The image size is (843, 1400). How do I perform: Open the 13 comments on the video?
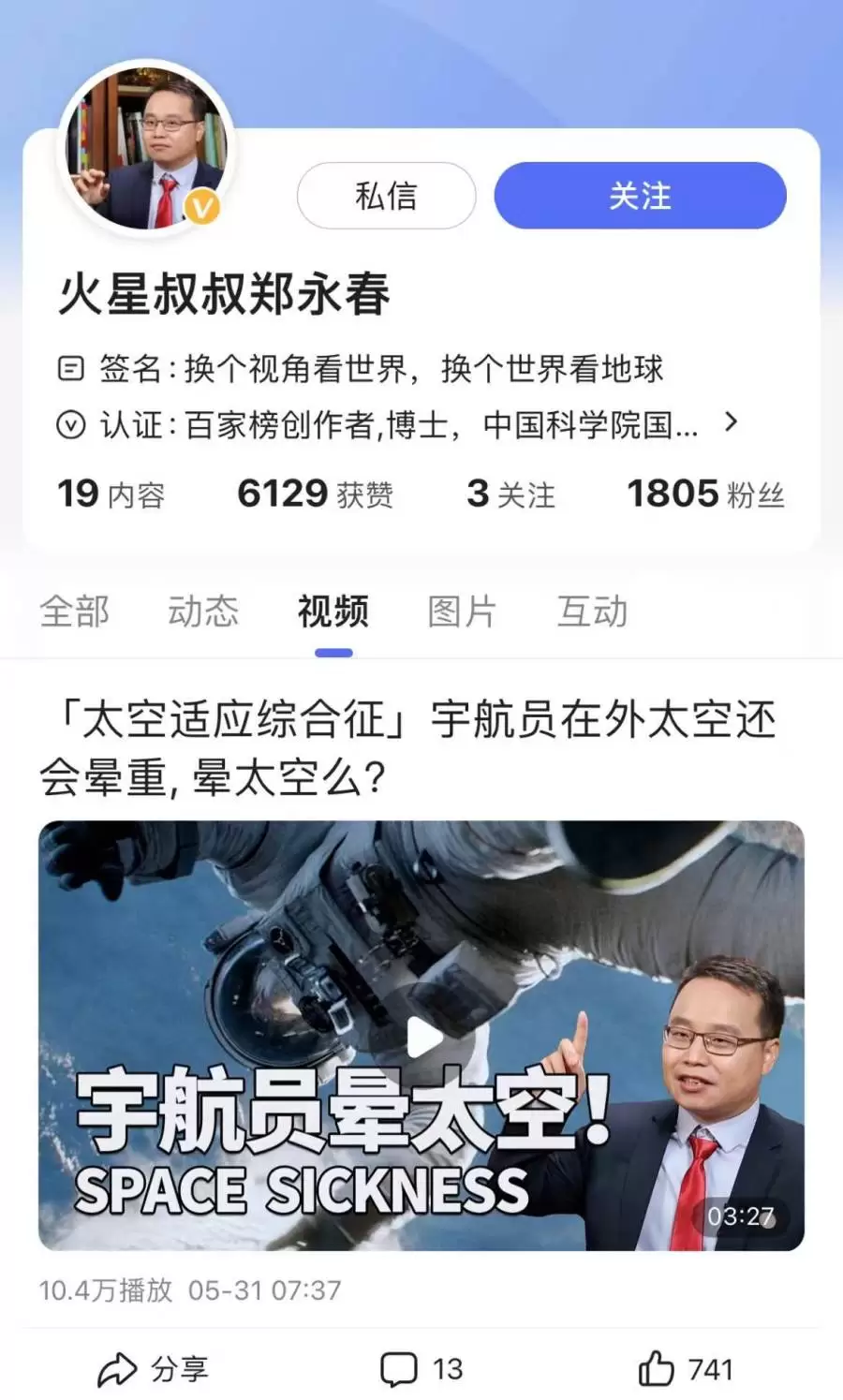[x=421, y=1369]
